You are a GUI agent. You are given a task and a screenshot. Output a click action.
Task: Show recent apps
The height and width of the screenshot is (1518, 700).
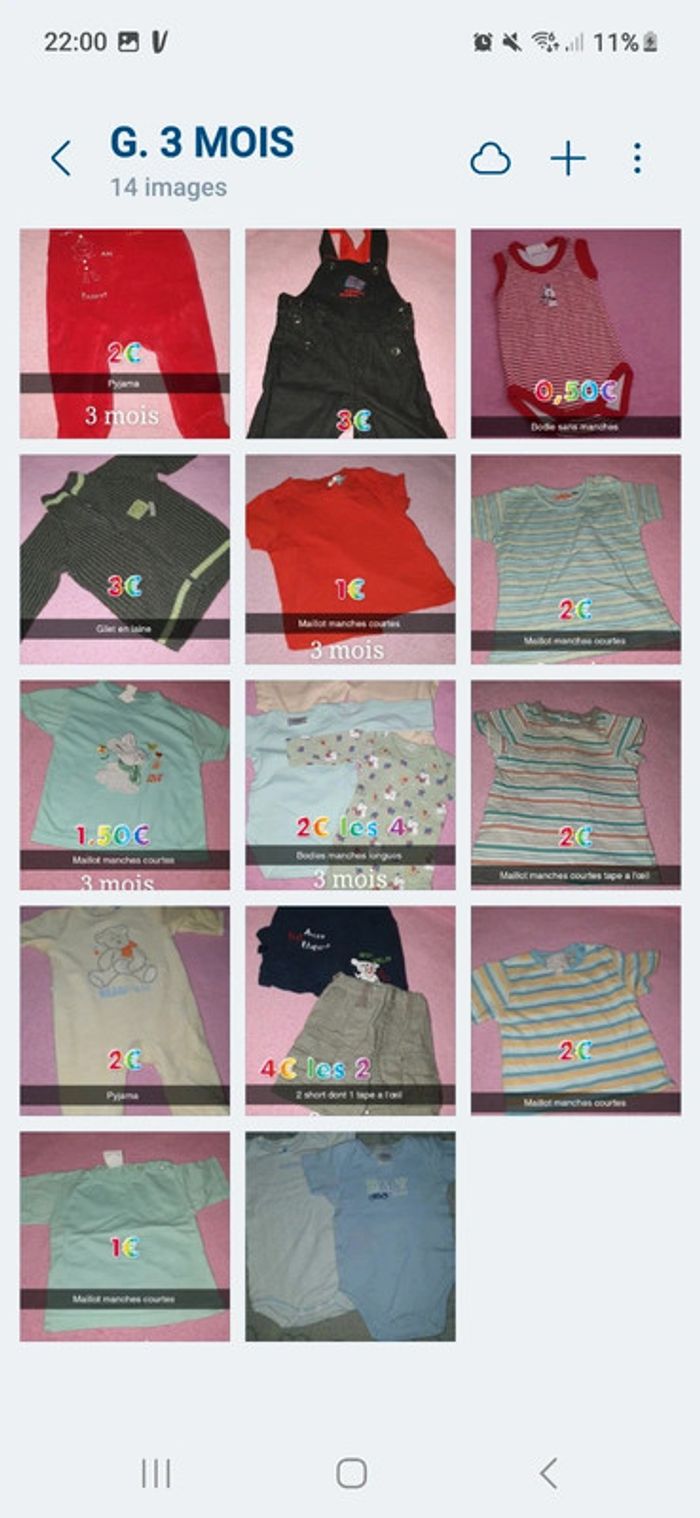156,1472
